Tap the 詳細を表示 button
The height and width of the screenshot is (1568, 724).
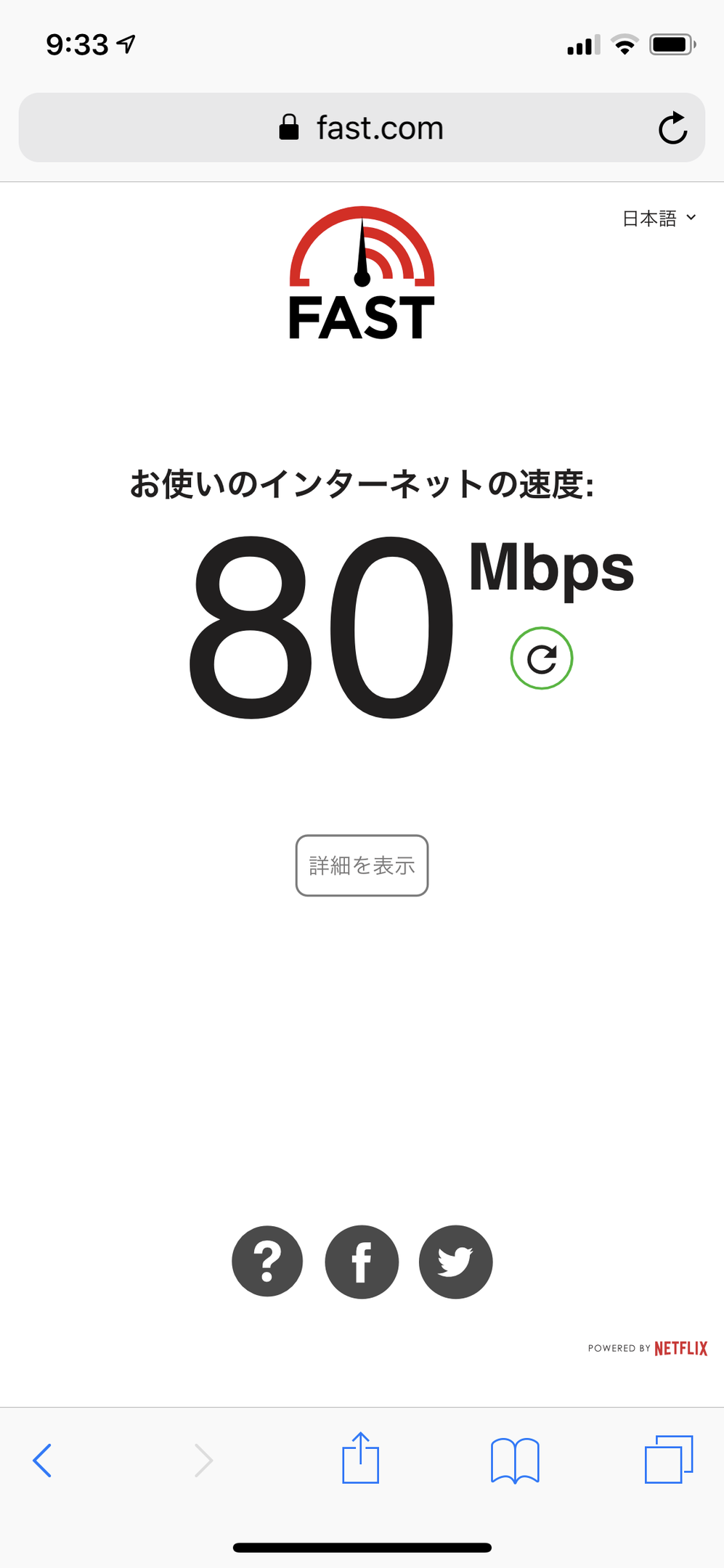(362, 865)
